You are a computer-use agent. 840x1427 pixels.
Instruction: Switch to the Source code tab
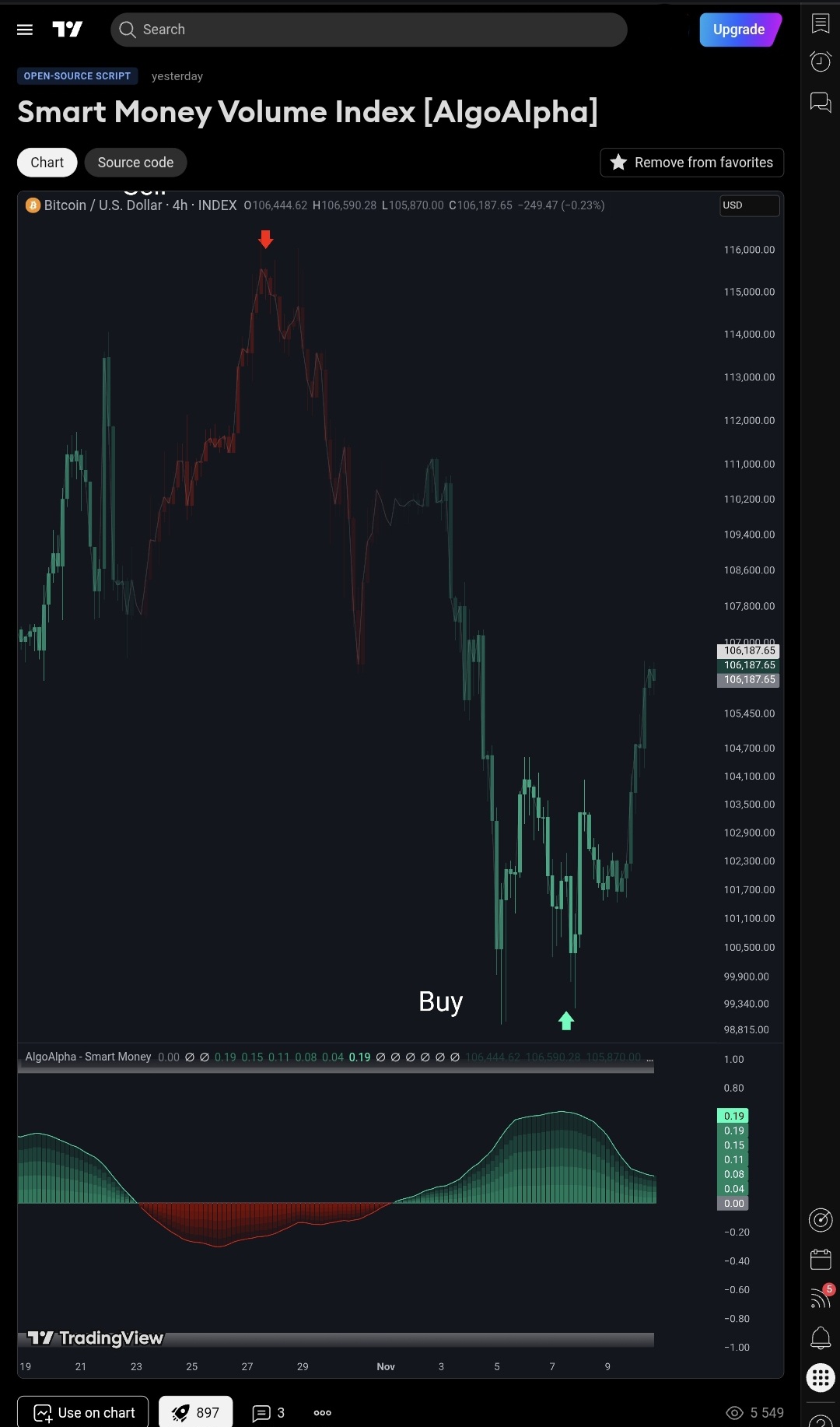click(x=135, y=163)
